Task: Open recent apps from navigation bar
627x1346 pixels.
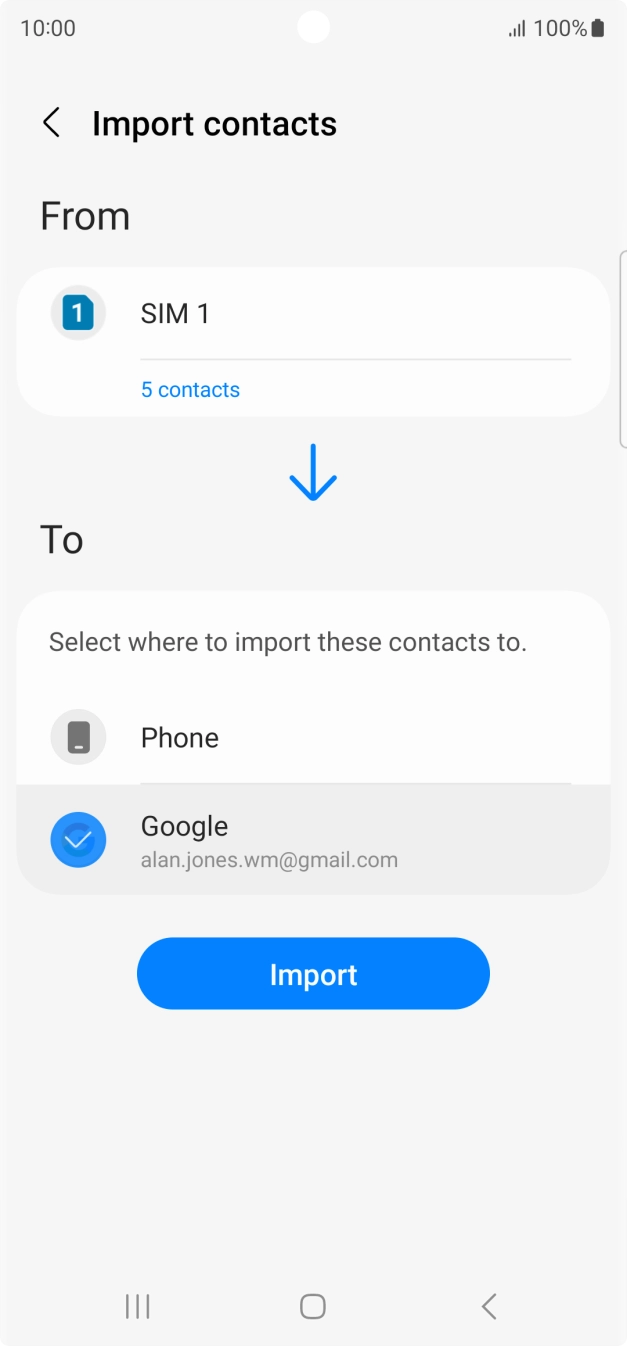Action: pyautogui.click(x=137, y=1306)
